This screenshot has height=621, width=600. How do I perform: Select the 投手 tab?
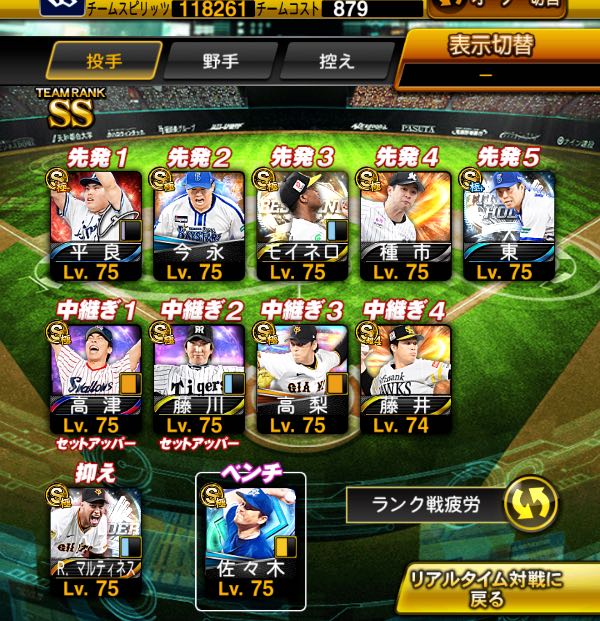104,61
